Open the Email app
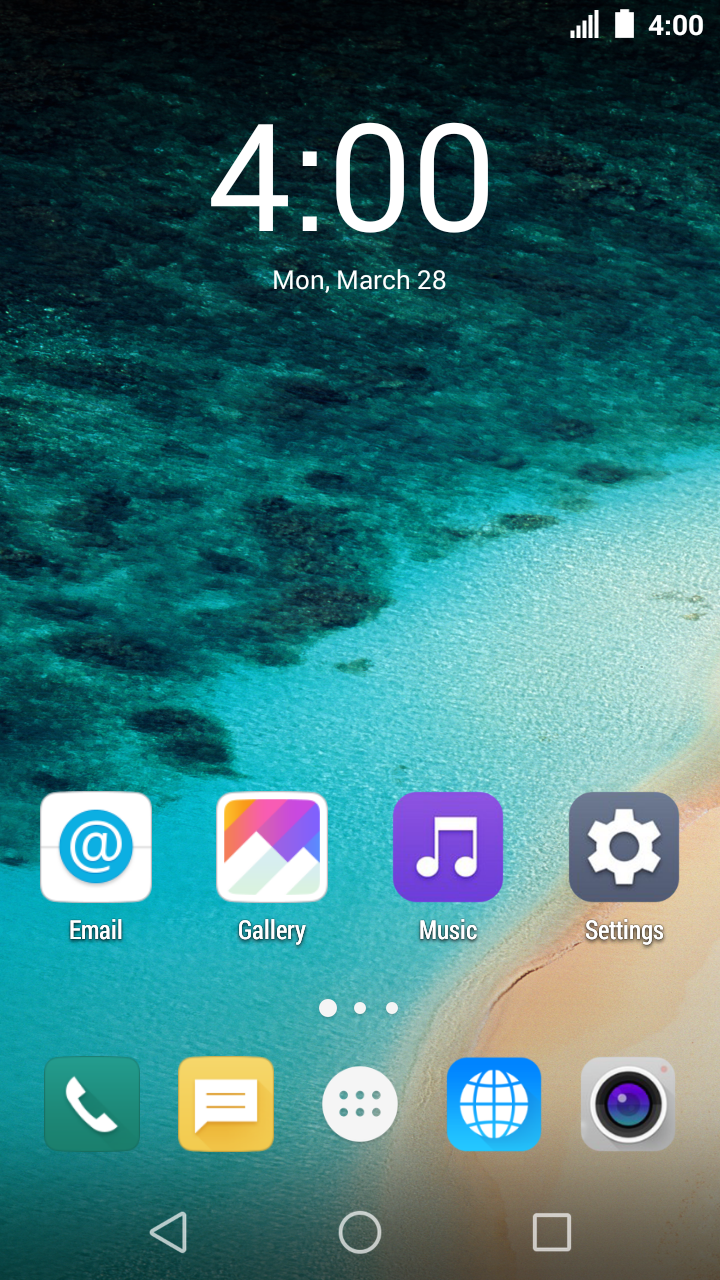 [96, 847]
